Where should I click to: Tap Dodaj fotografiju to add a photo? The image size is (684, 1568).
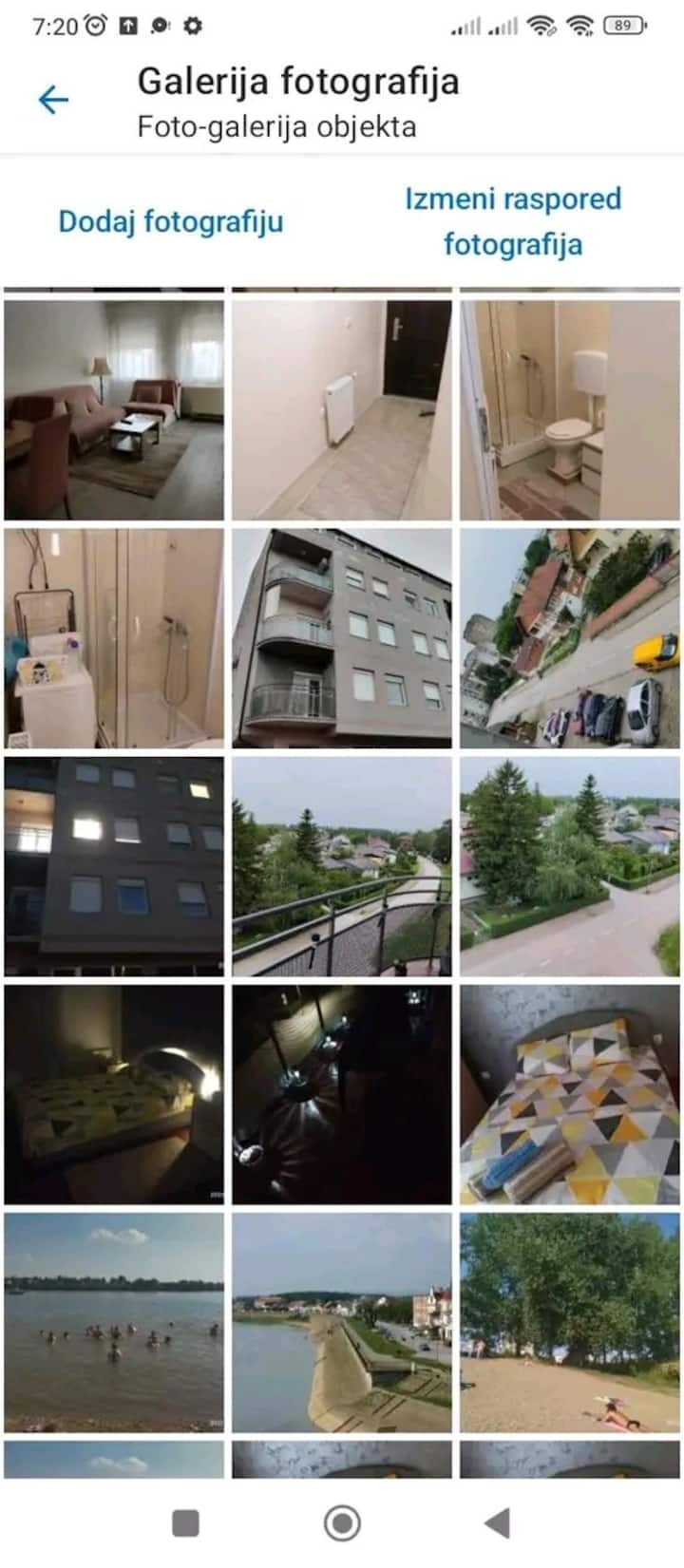(x=171, y=221)
